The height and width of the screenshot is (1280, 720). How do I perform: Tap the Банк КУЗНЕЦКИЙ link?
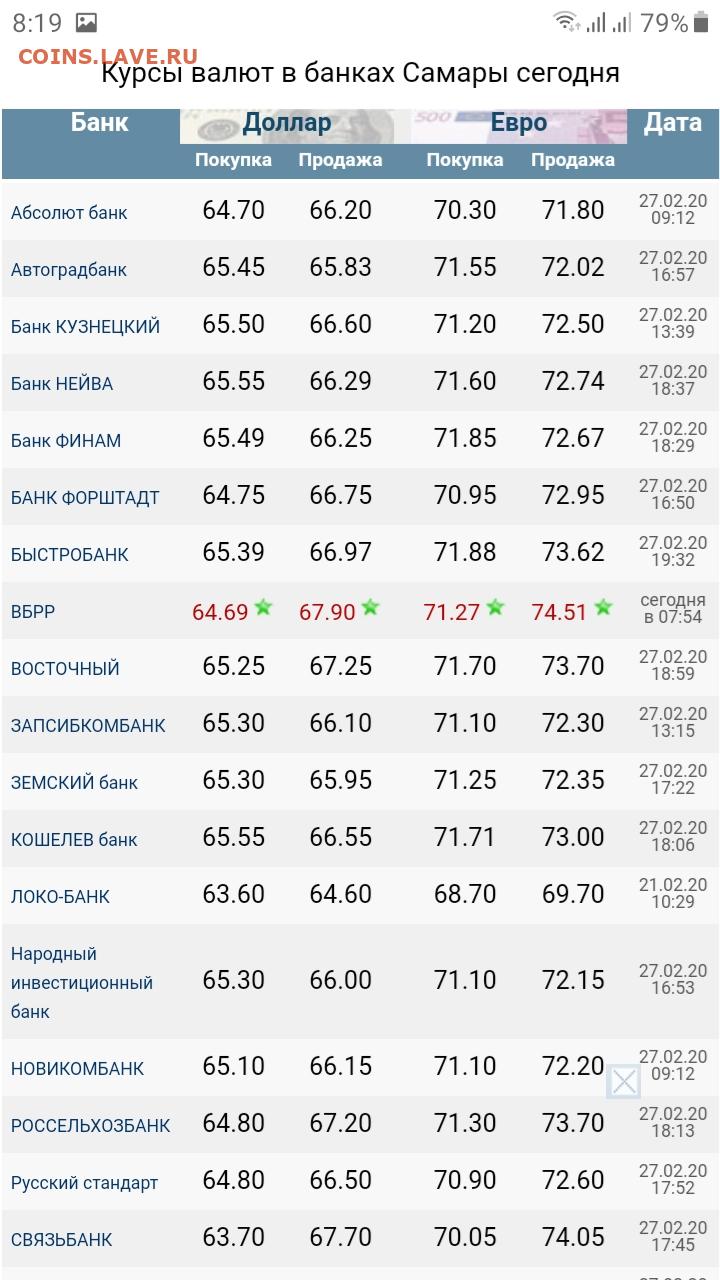tap(85, 326)
